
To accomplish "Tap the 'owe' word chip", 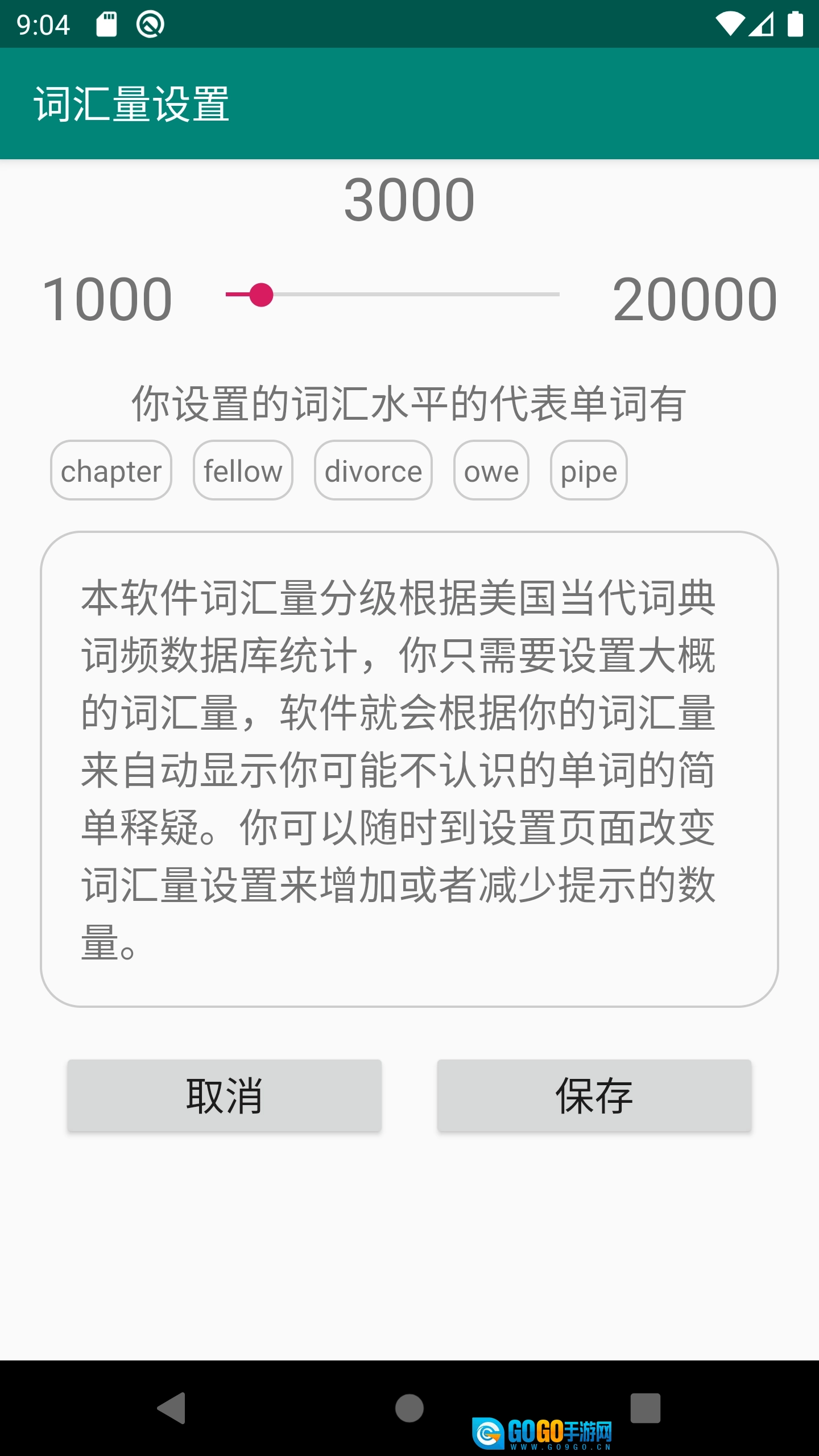I will pos(491,471).
